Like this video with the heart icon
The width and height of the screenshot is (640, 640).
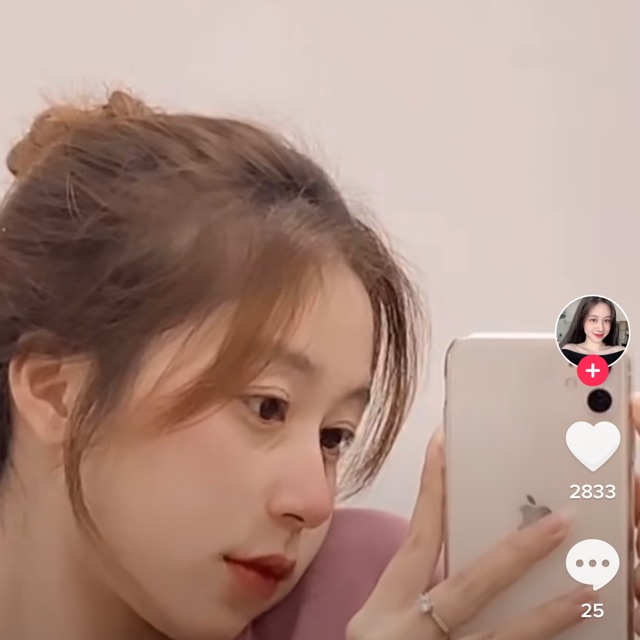coord(593,446)
